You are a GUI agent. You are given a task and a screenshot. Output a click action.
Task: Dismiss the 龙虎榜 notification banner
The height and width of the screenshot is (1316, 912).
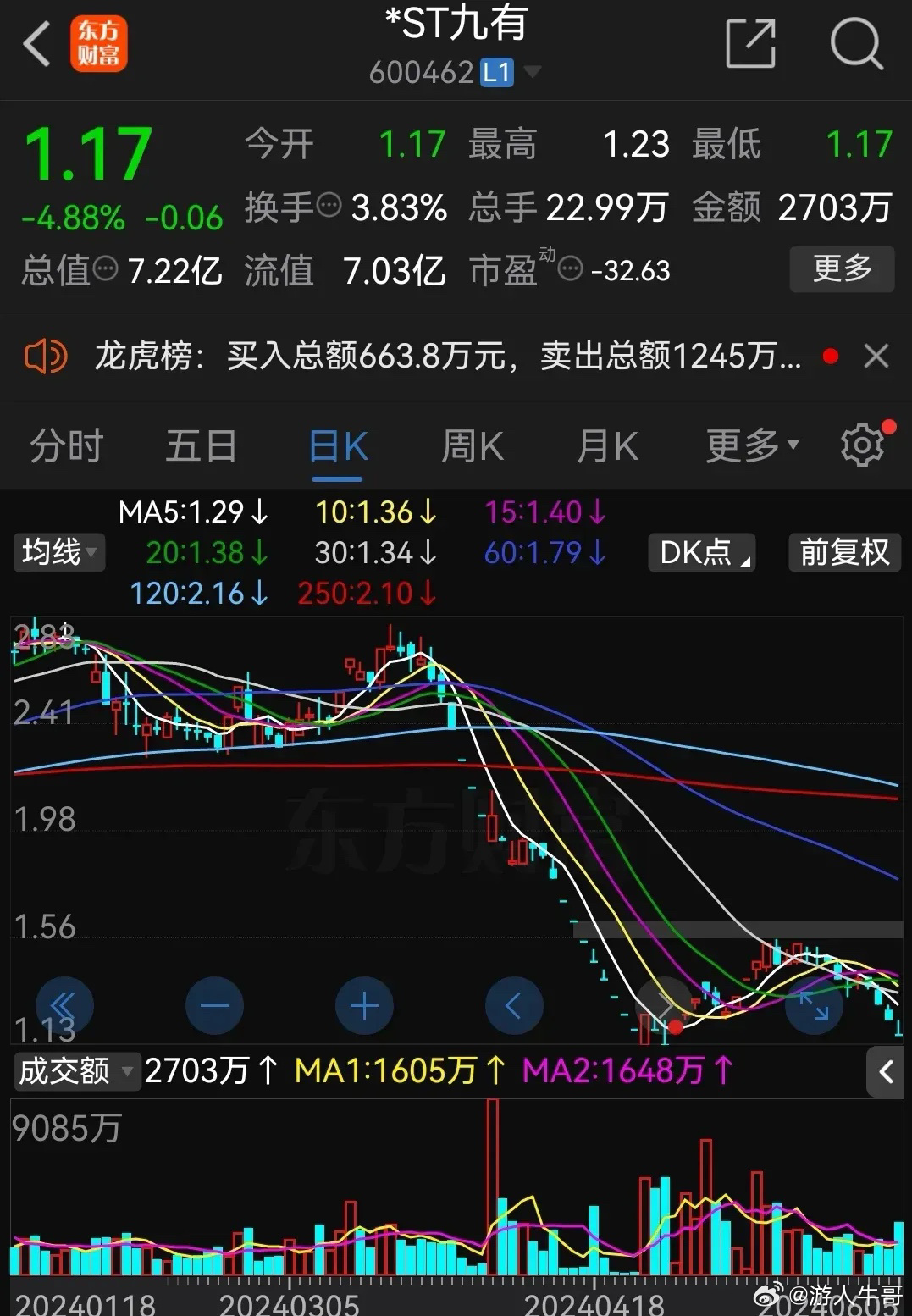point(876,357)
